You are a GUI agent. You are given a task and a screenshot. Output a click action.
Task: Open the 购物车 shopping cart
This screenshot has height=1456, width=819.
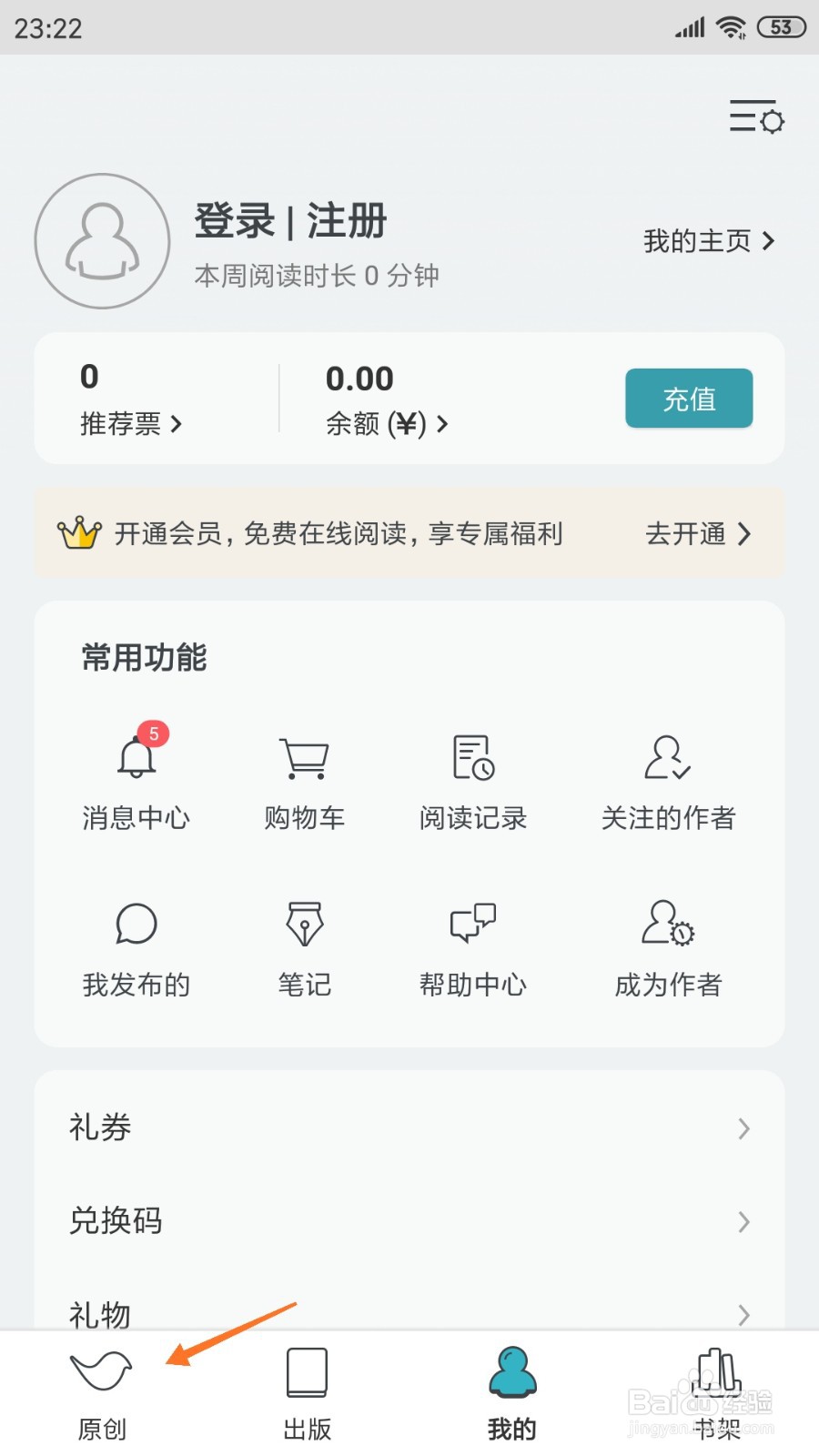point(304,779)
